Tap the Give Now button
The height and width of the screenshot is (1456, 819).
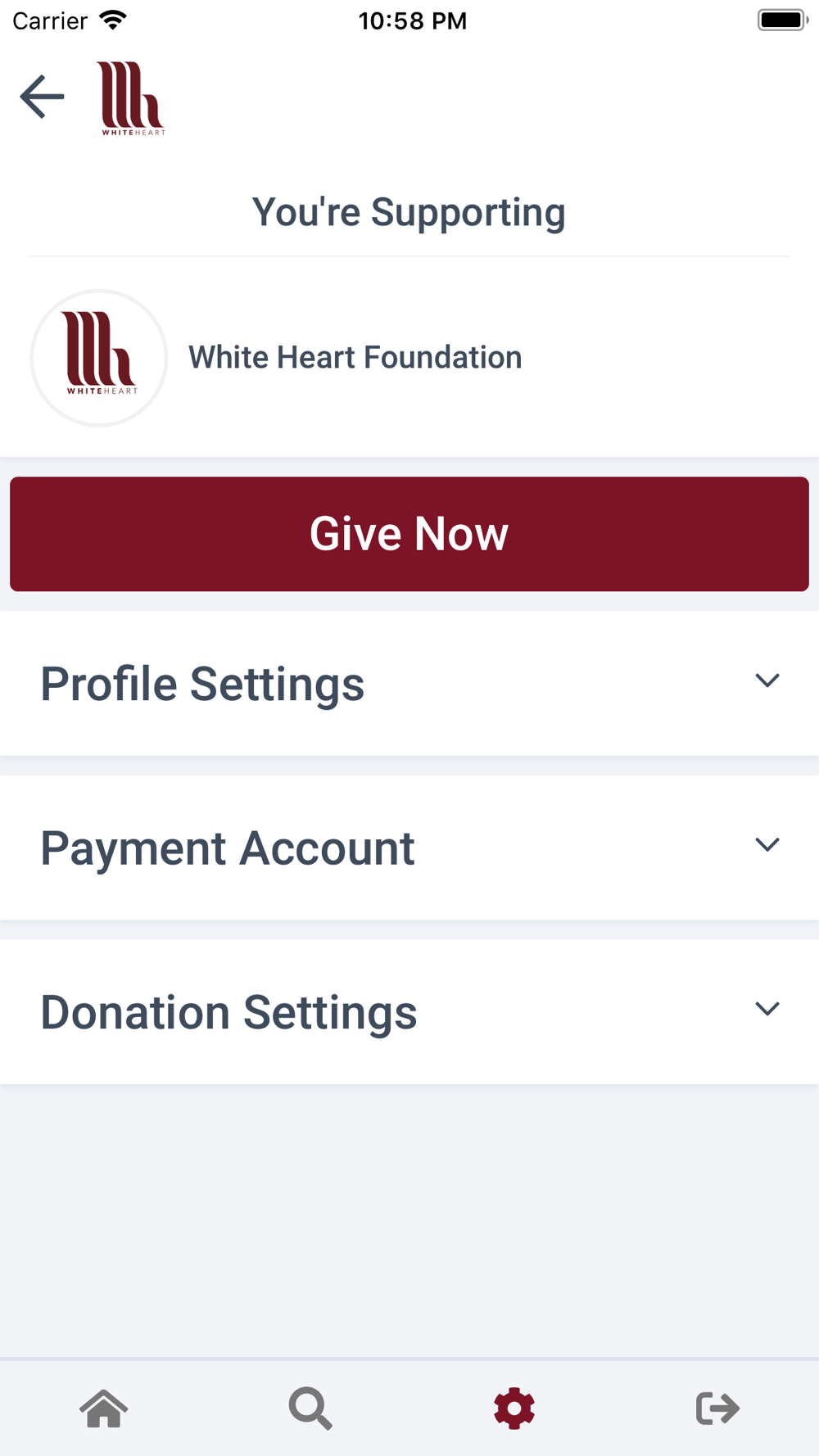tap(409, 534)
